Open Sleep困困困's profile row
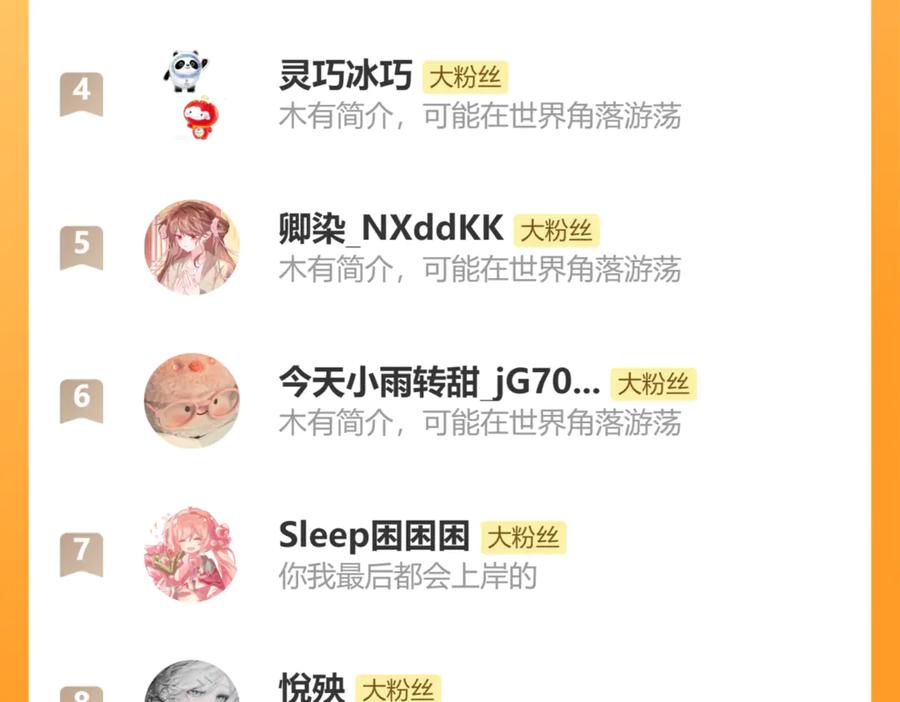 (450, 554)
